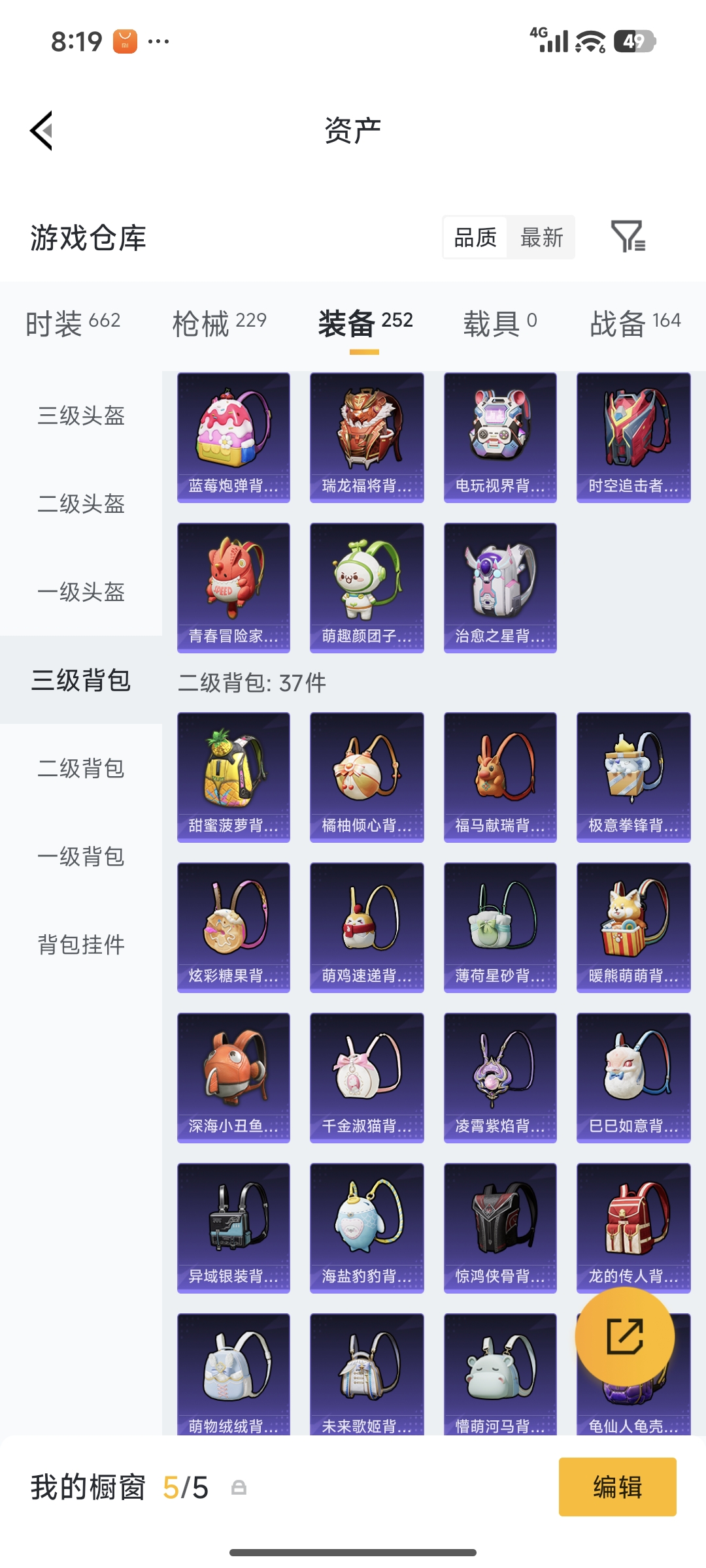Tap the 甜蜜菠萝背包 thumbnail

coord(233,776)
